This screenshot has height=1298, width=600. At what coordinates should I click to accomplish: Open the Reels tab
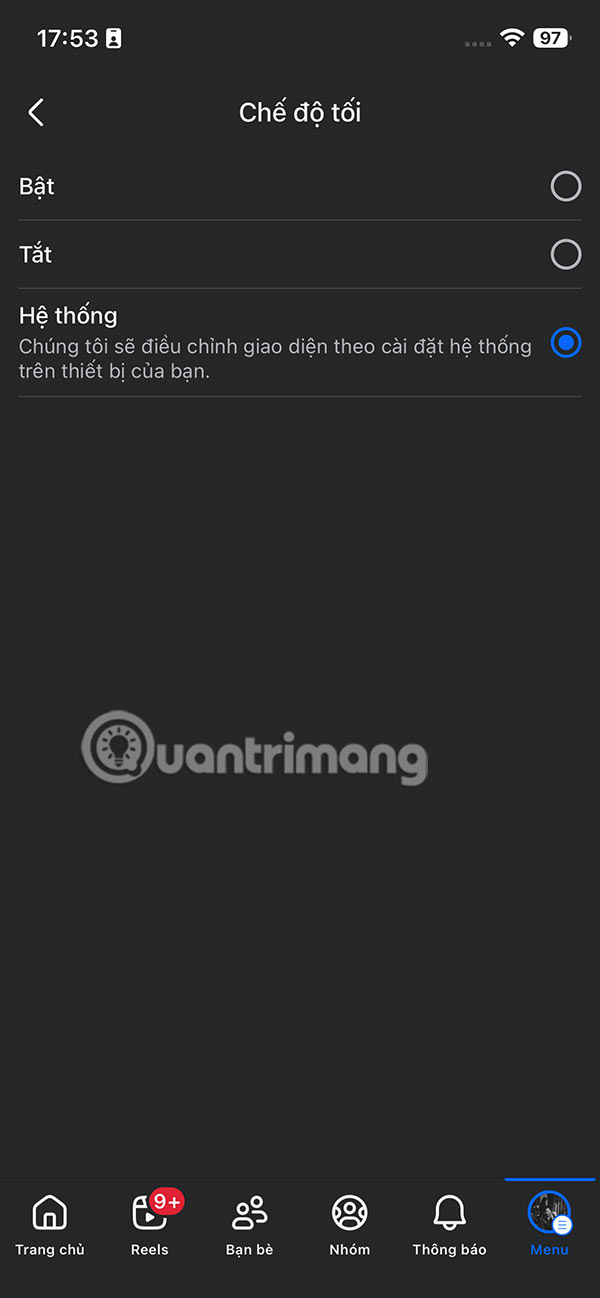(x=150, y=1225)
